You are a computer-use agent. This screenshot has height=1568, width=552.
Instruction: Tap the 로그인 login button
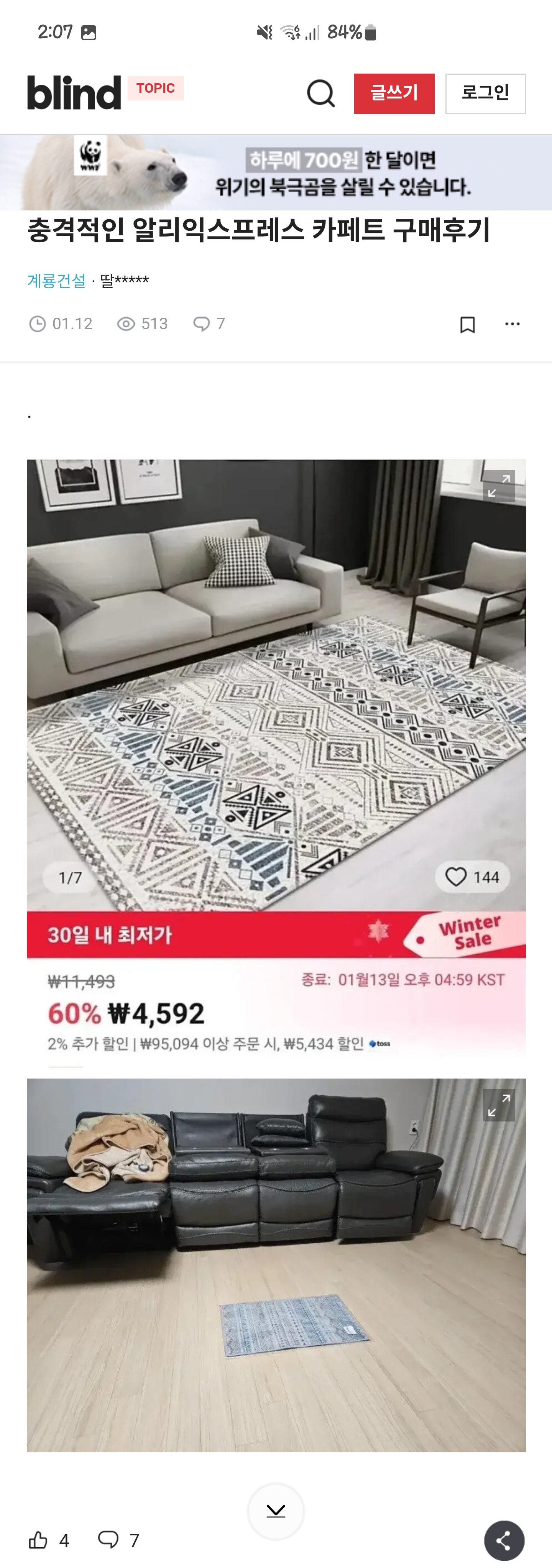click(x=485, y=94)
